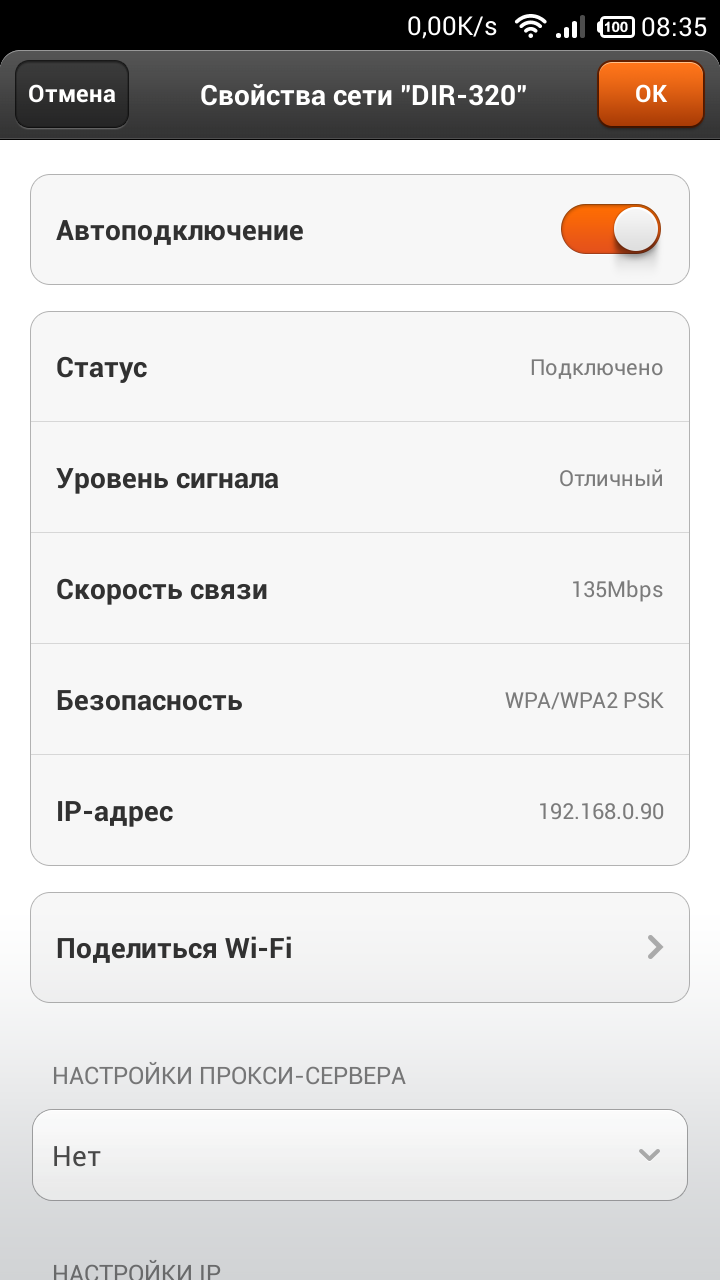Screen dimensions: 720x1280
Task: Confirm network properties with OK
Action: pyautogui.click(x=651, y=94)
